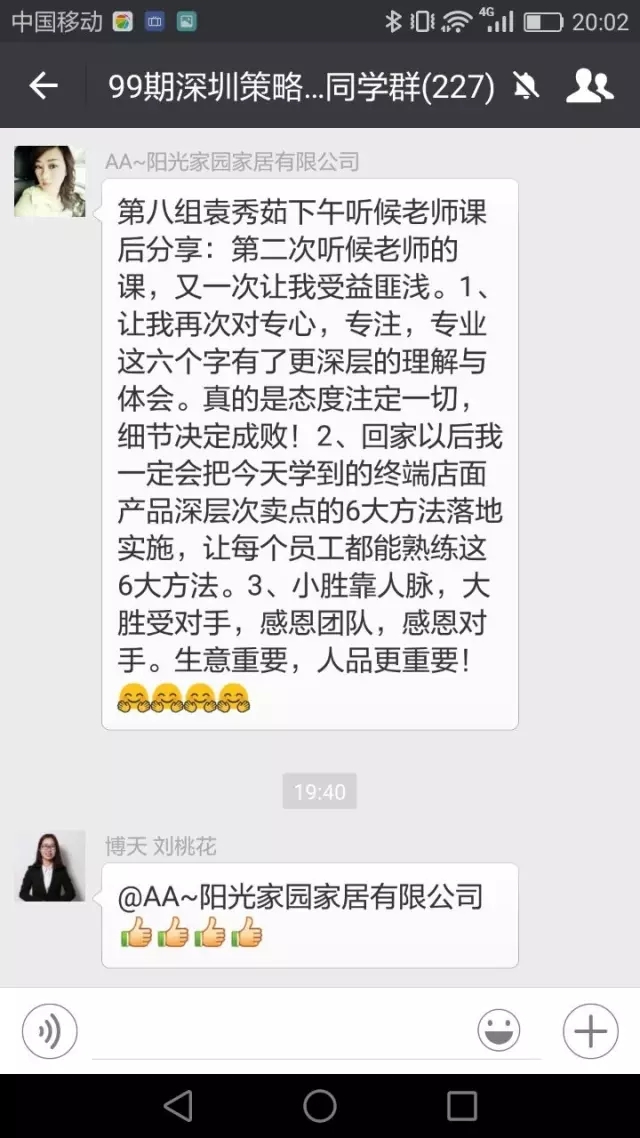Tap the system home button
This screenshot has height=1138, width=640.
320,1105
